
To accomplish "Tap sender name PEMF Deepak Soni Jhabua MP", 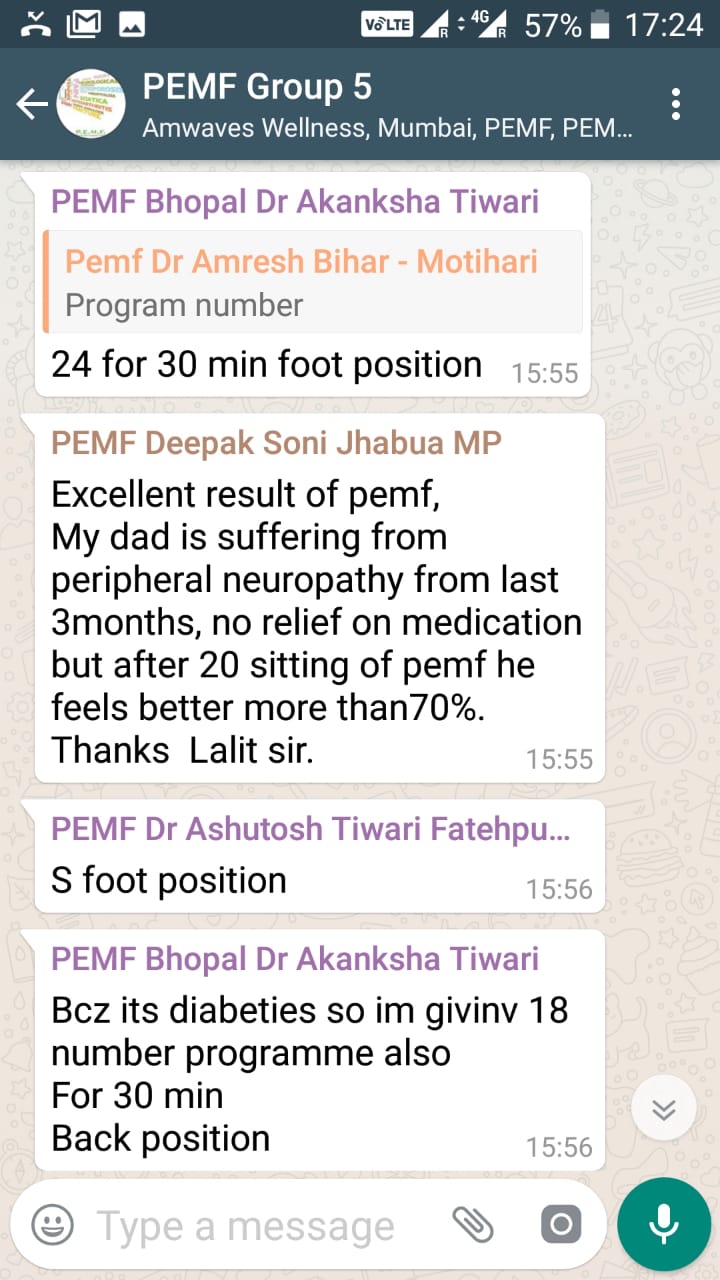I will pos(276,443).
